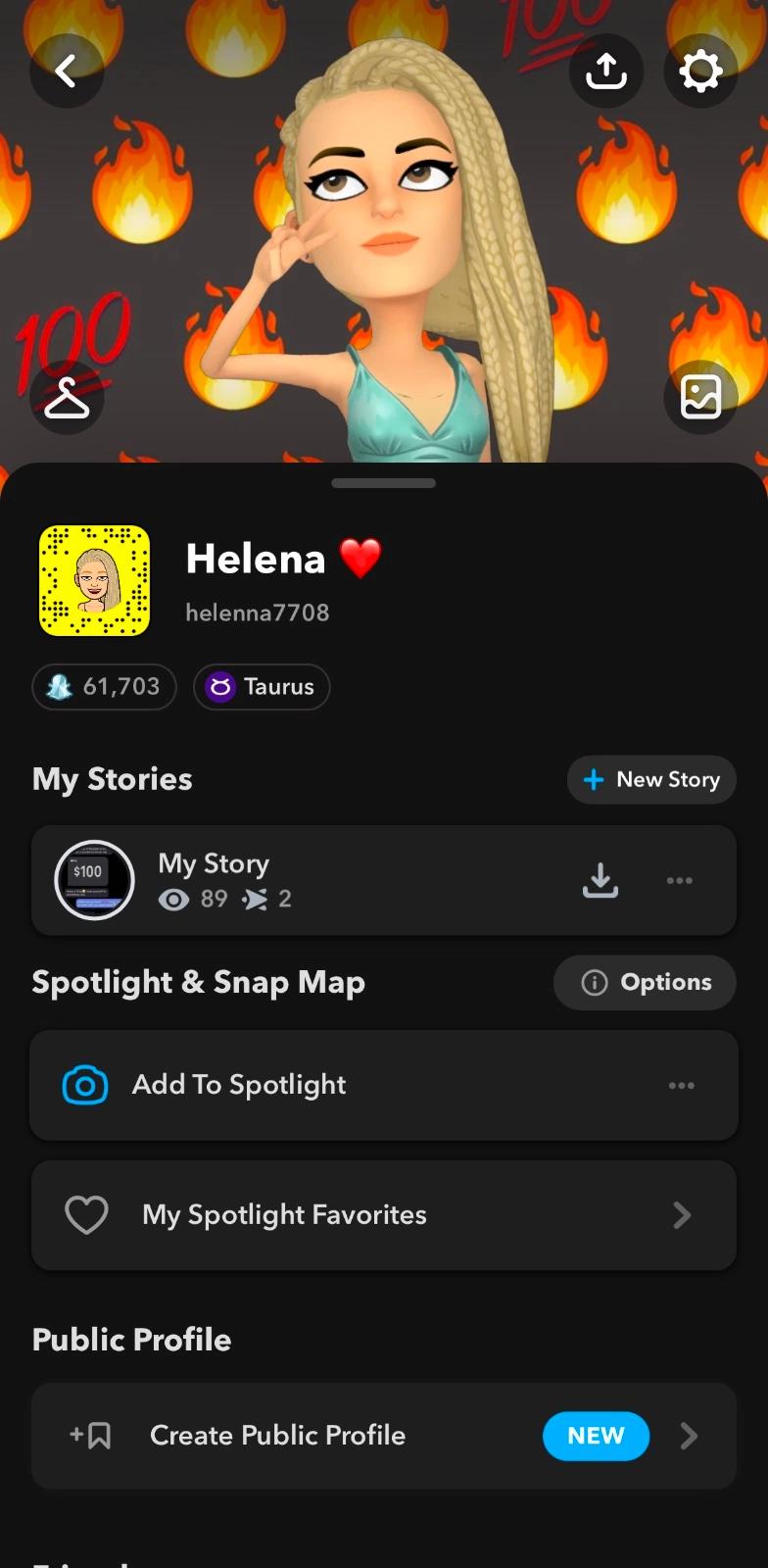This screenshot has height=1568, width=768.
Task: Tap the 61,703 Snap score chip
Action: (x=105, y=687)
